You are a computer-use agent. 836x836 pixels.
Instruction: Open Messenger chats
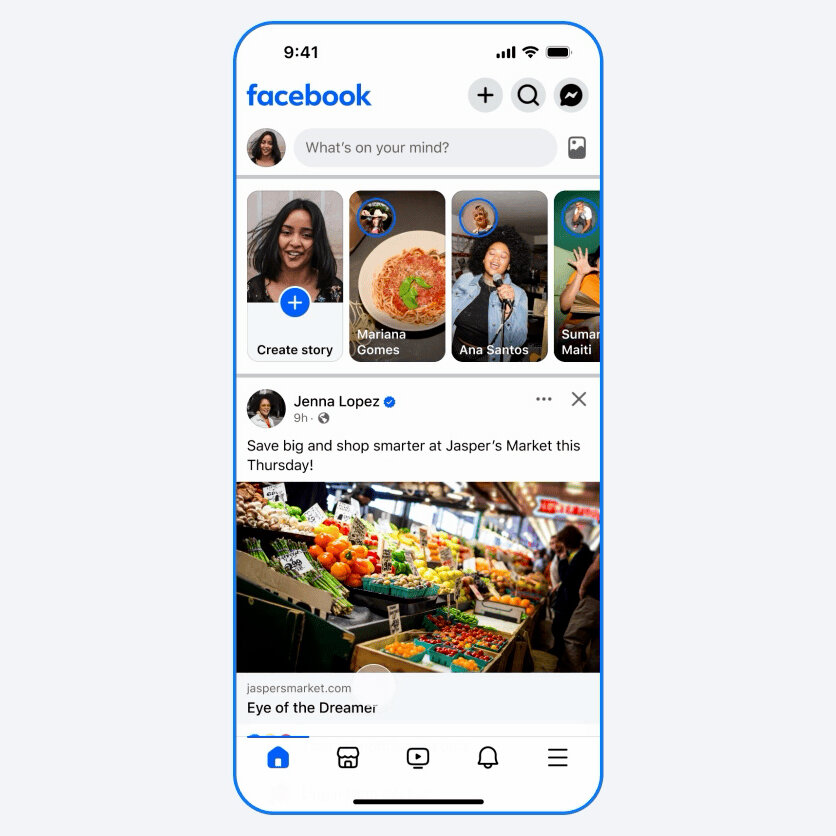click(571, 96)
